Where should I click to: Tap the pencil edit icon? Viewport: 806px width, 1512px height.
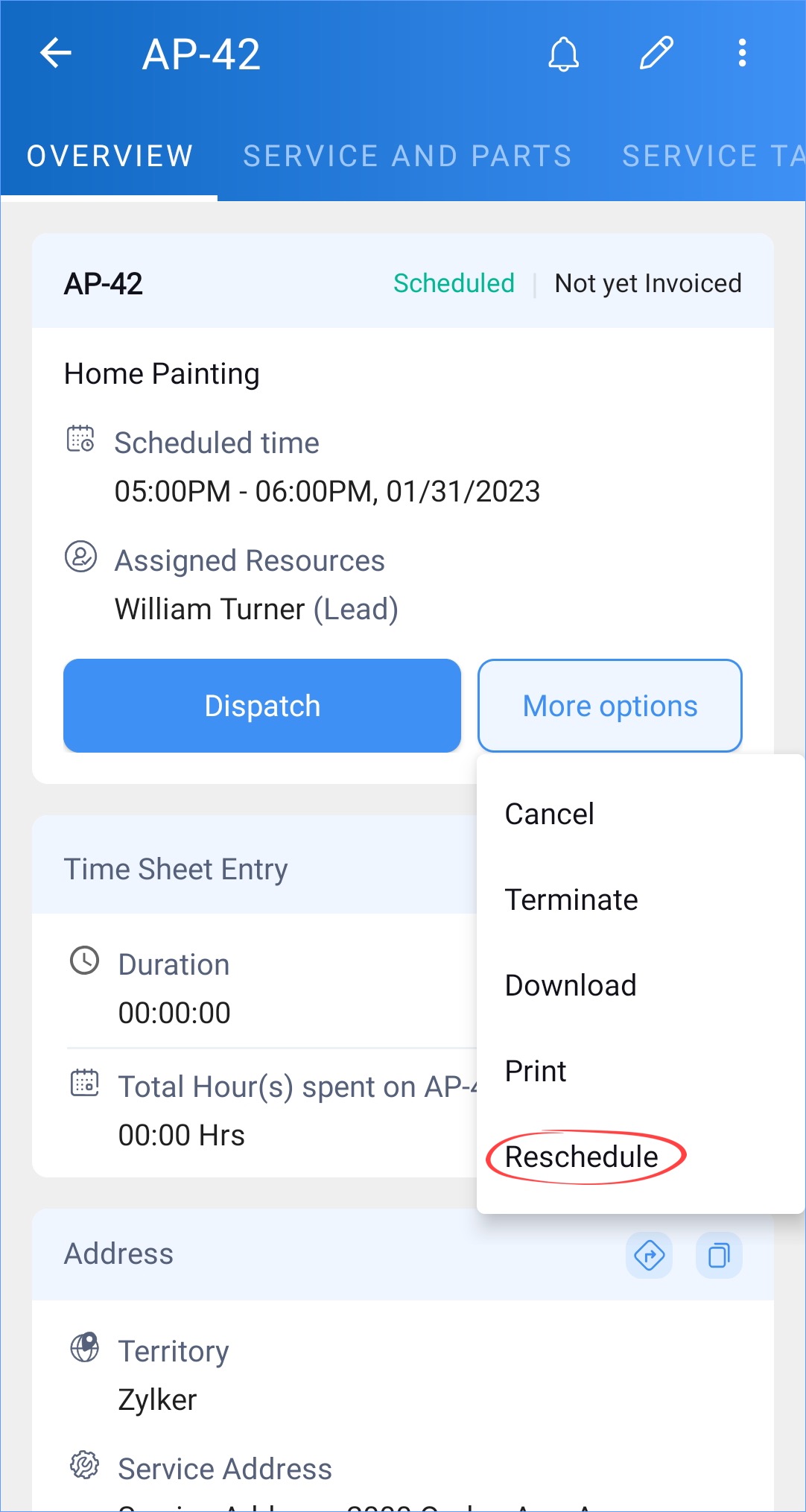click(x=656, y=53)
